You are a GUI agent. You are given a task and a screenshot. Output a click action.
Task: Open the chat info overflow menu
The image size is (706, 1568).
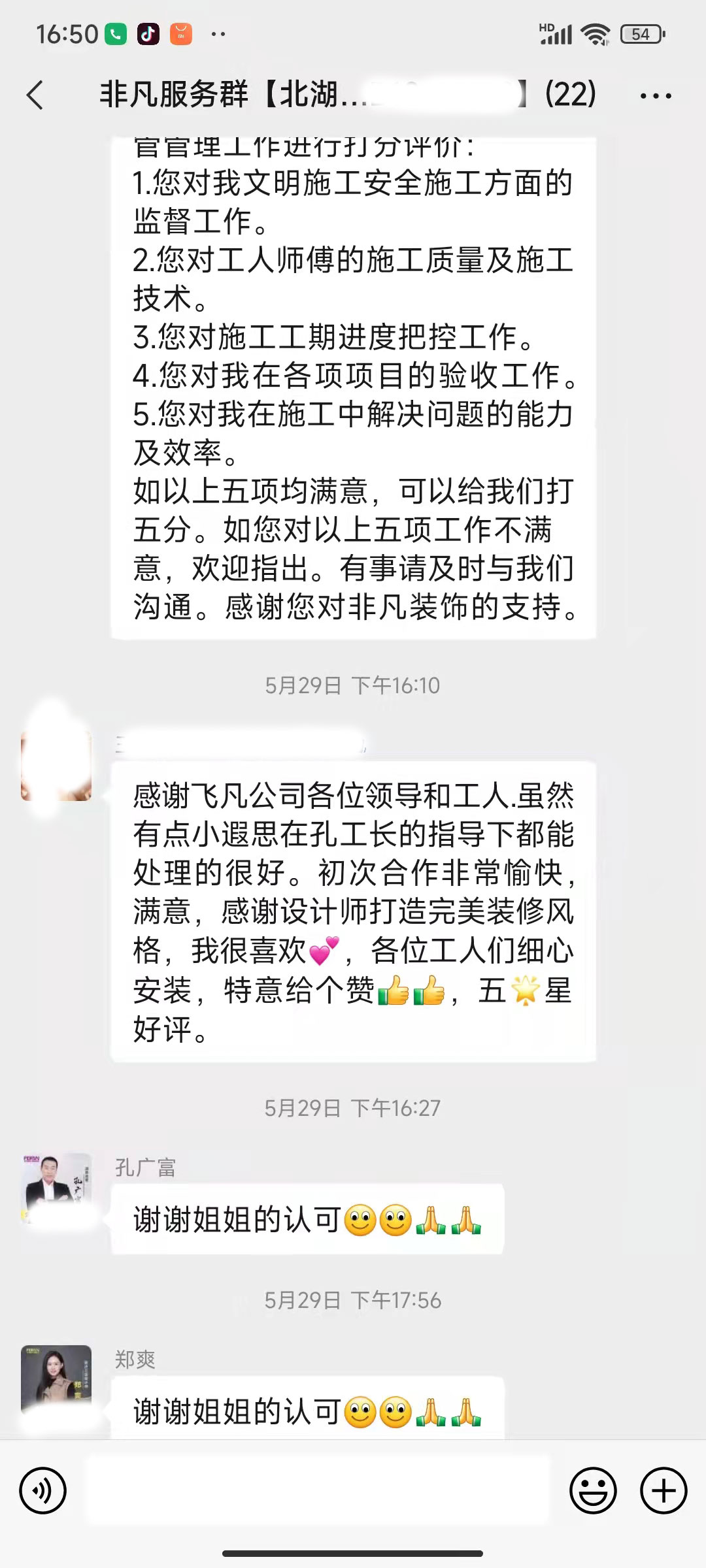coord(656,96)
